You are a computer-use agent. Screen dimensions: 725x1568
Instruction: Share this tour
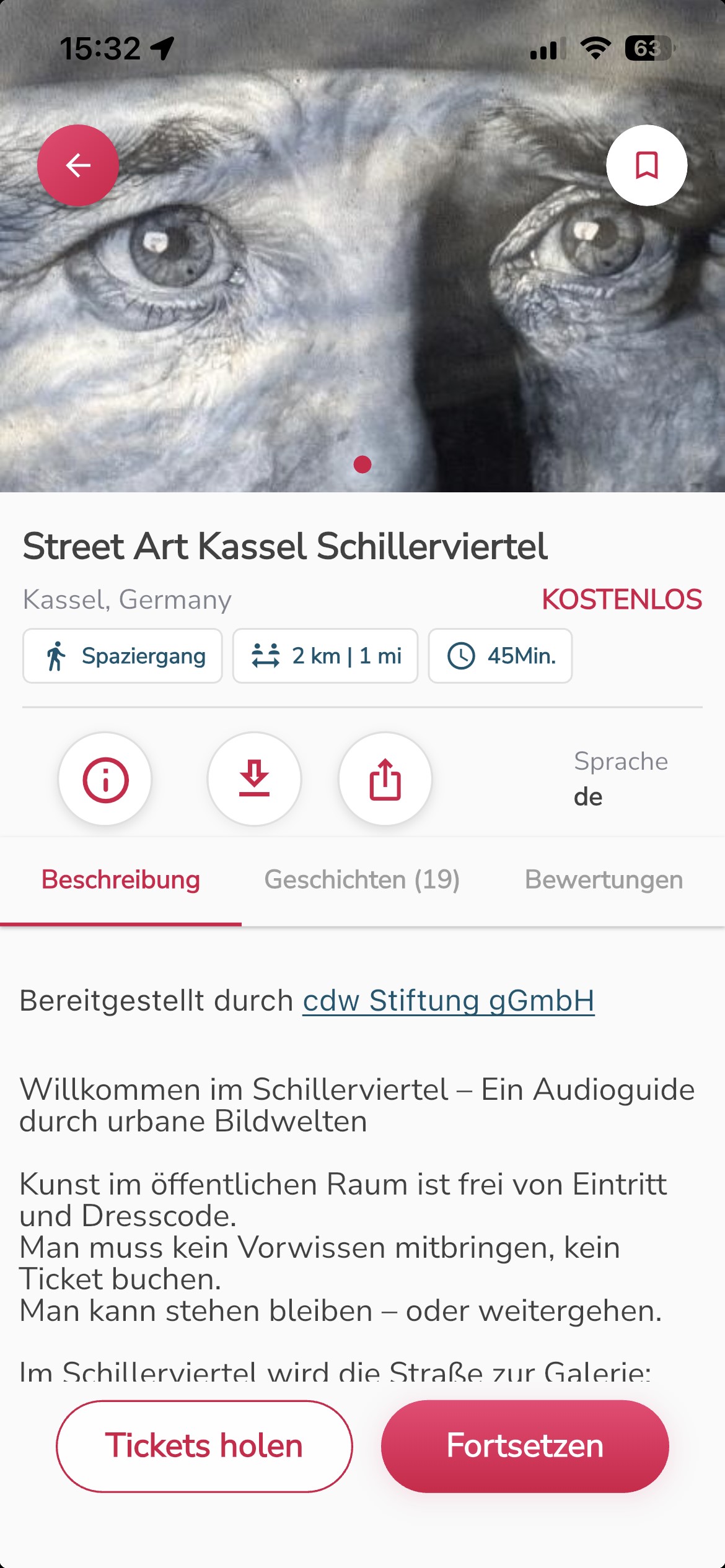(x=385, y=779)
